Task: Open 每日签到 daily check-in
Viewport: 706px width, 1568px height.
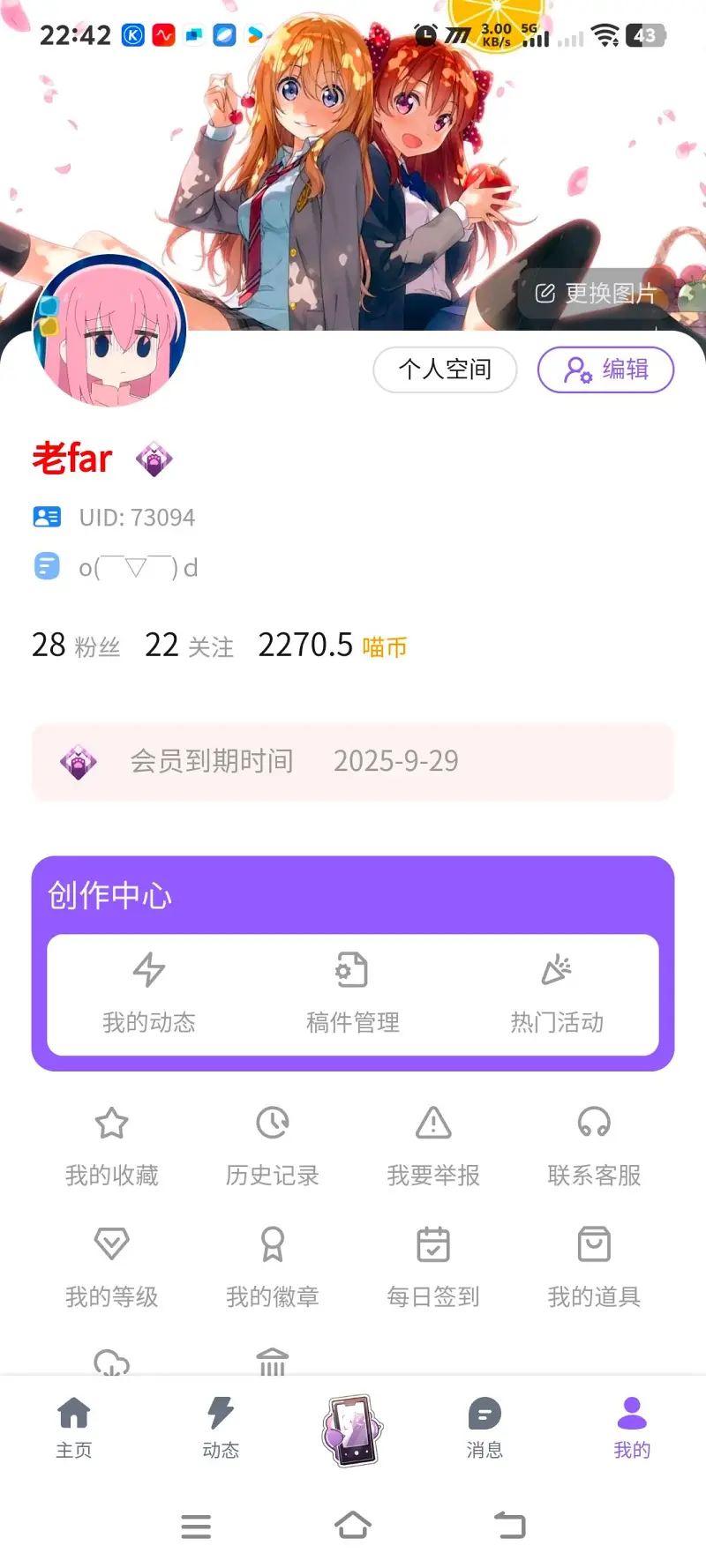Action: (x=433, y=1267)
